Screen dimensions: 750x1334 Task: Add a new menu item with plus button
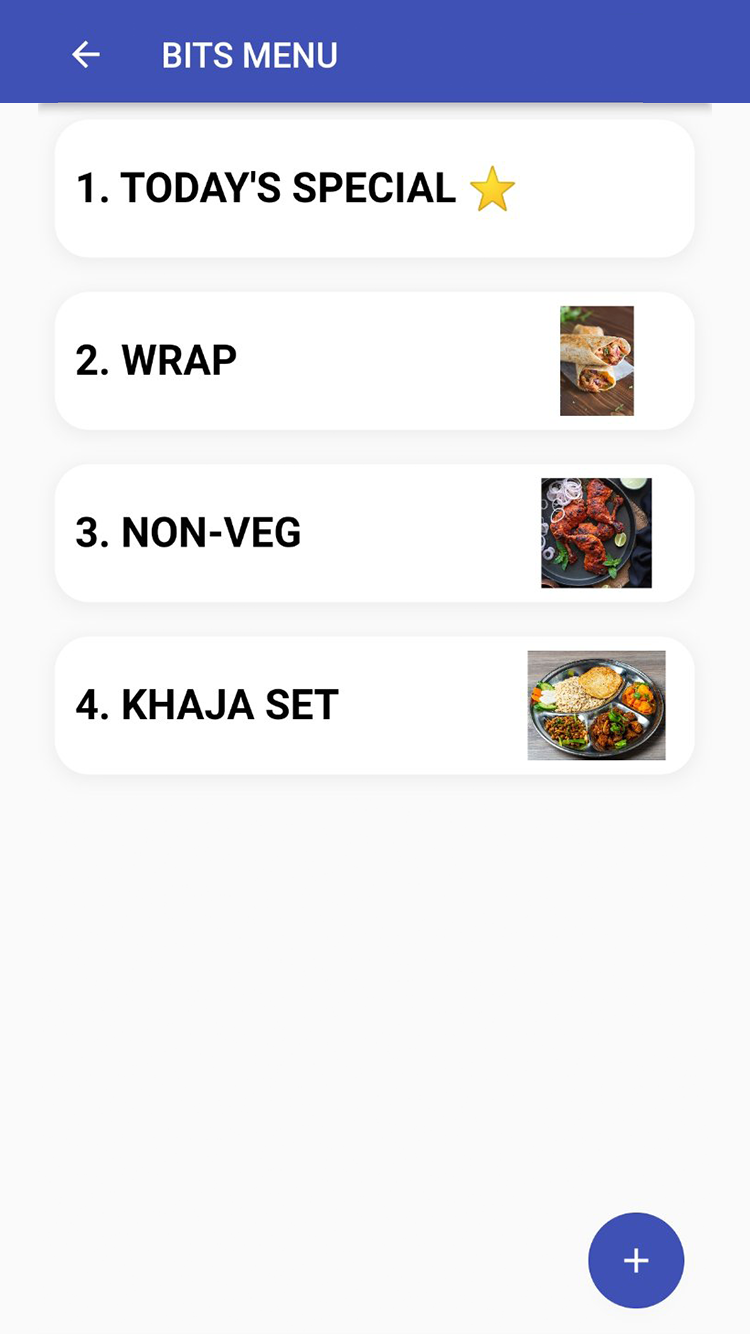(x=636, y=1260)
